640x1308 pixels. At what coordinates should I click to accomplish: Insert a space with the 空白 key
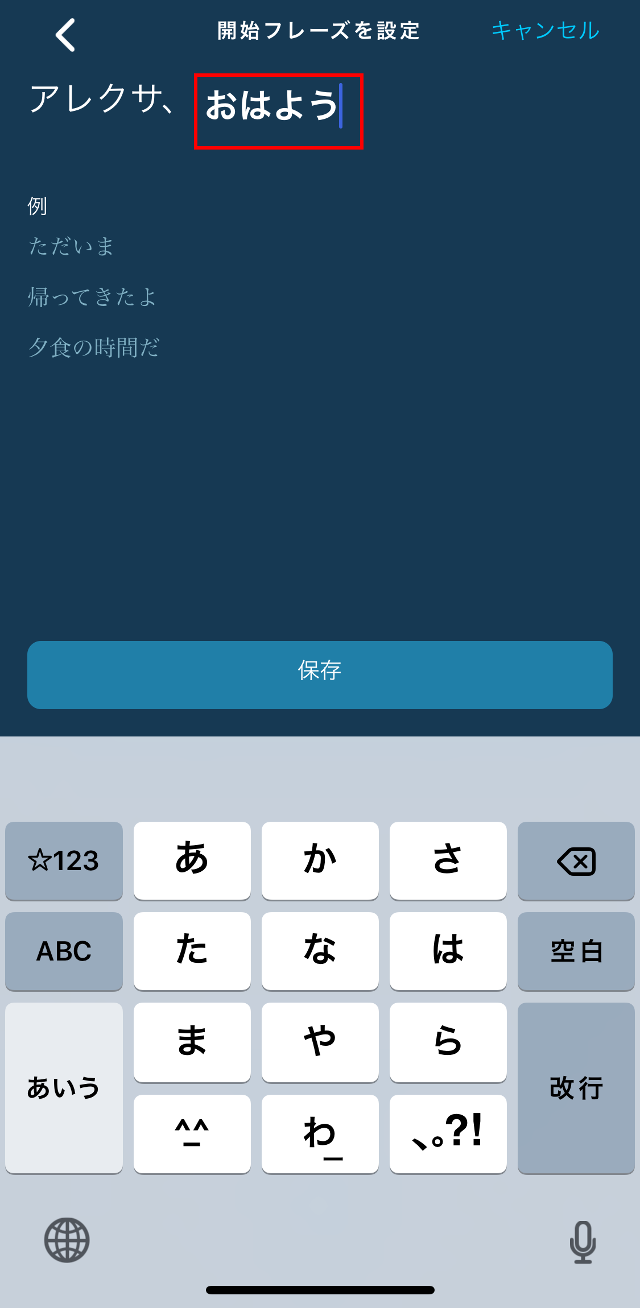click(x=575, y=951)
